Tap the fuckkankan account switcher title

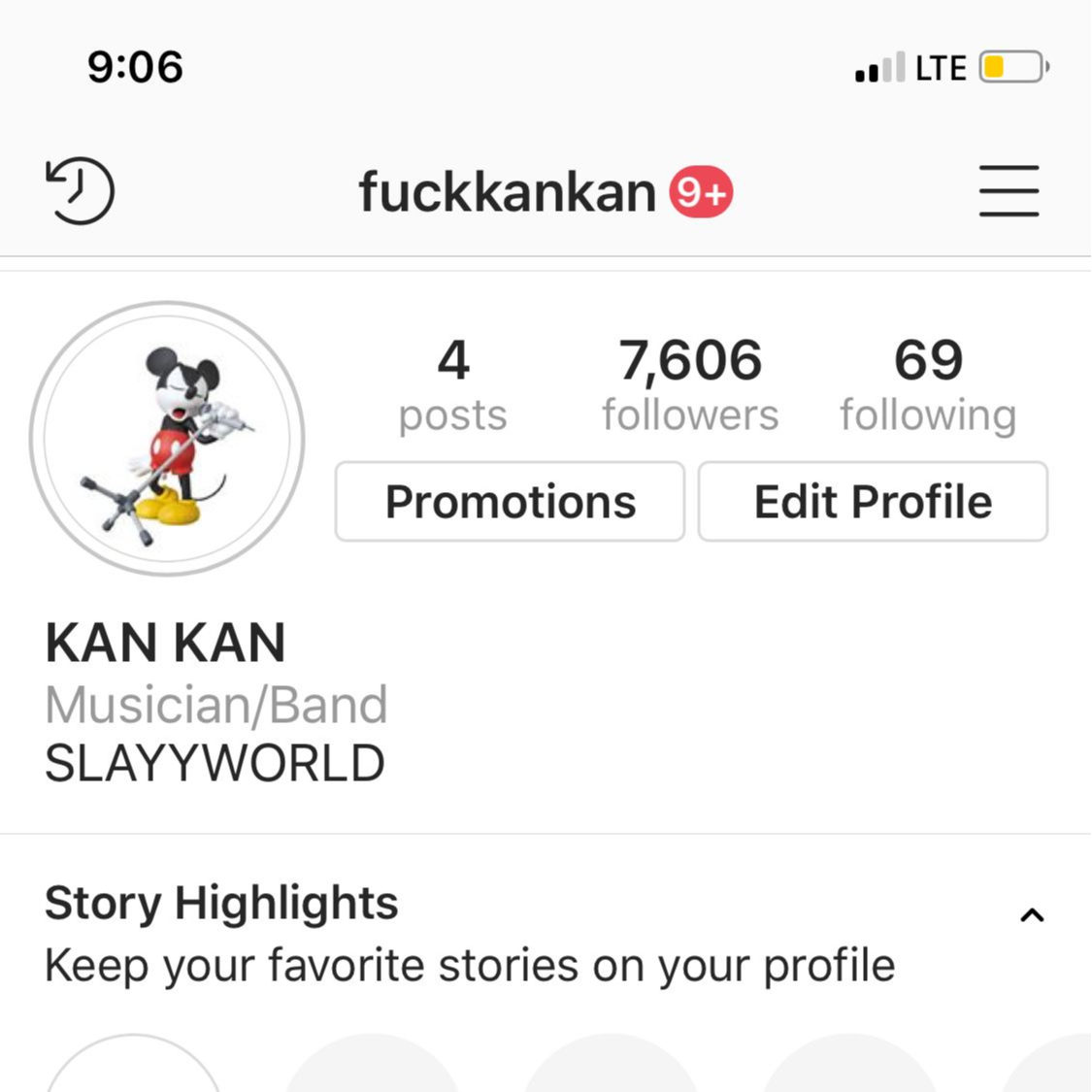(x=508, y=192)
